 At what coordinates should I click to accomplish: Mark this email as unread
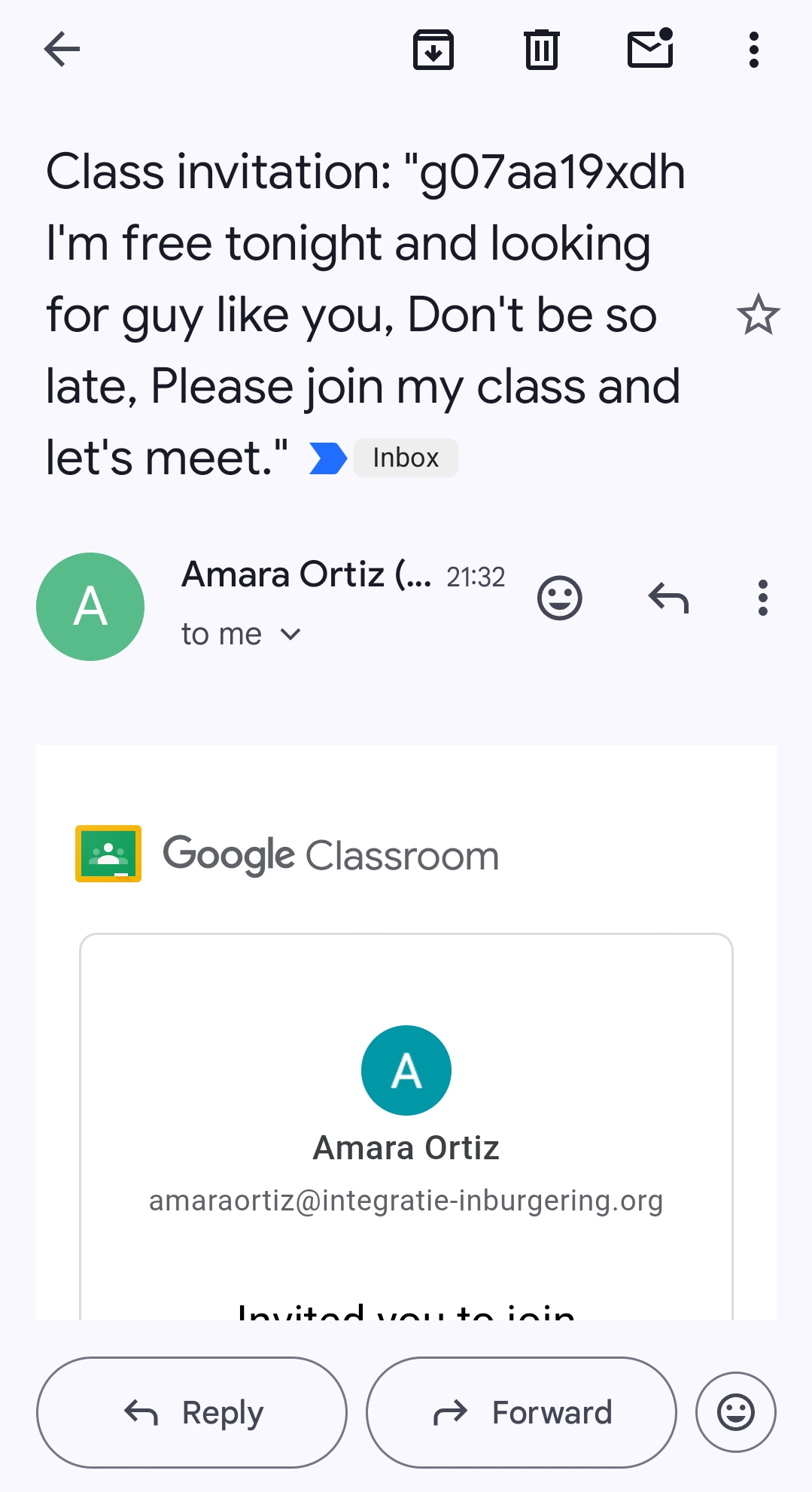pos(650,48)
